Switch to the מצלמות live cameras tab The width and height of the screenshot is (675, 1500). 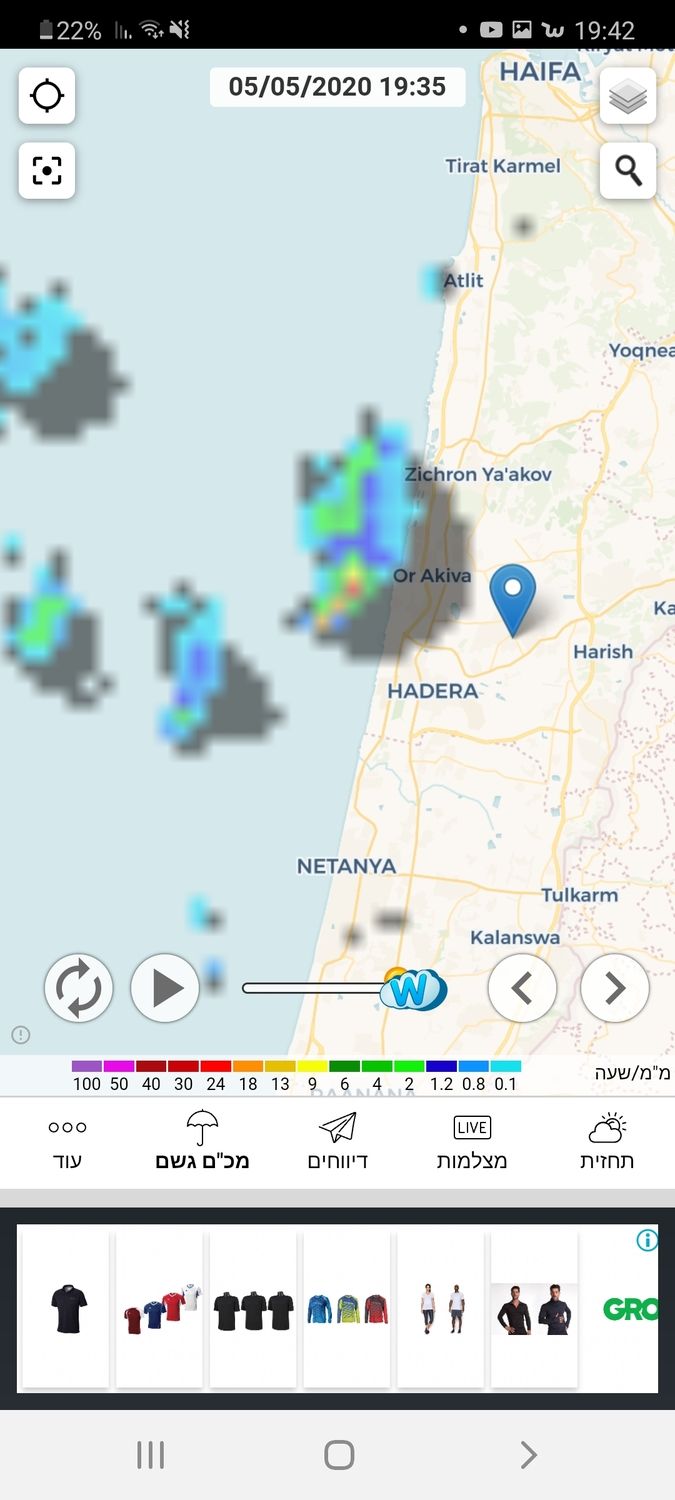pyautogui.click(x=472, y=1142)
